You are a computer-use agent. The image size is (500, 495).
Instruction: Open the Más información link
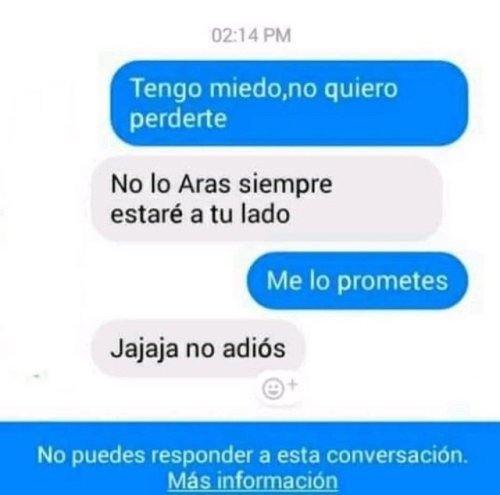(x=252, y=480)
